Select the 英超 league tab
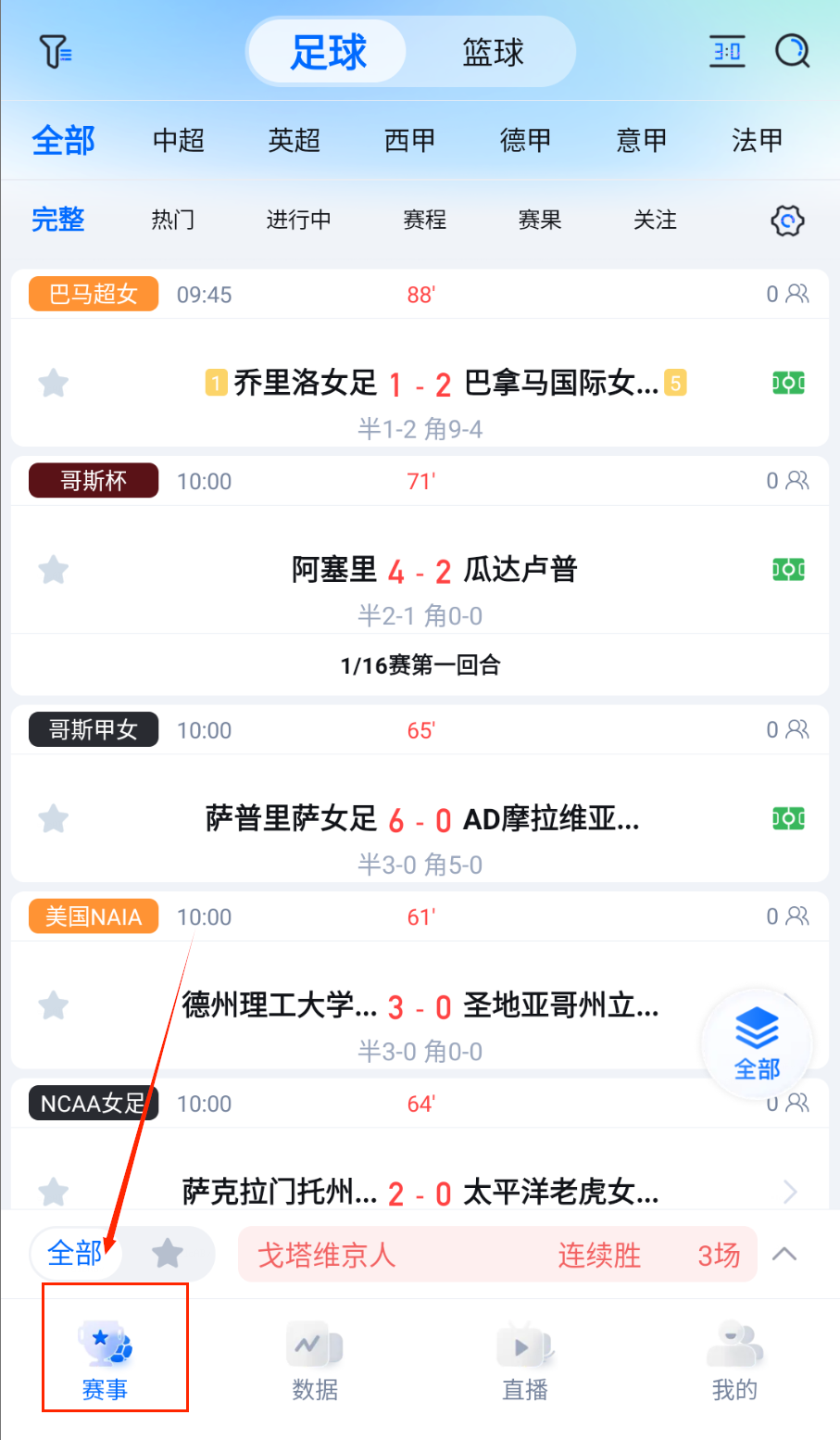 294,140
